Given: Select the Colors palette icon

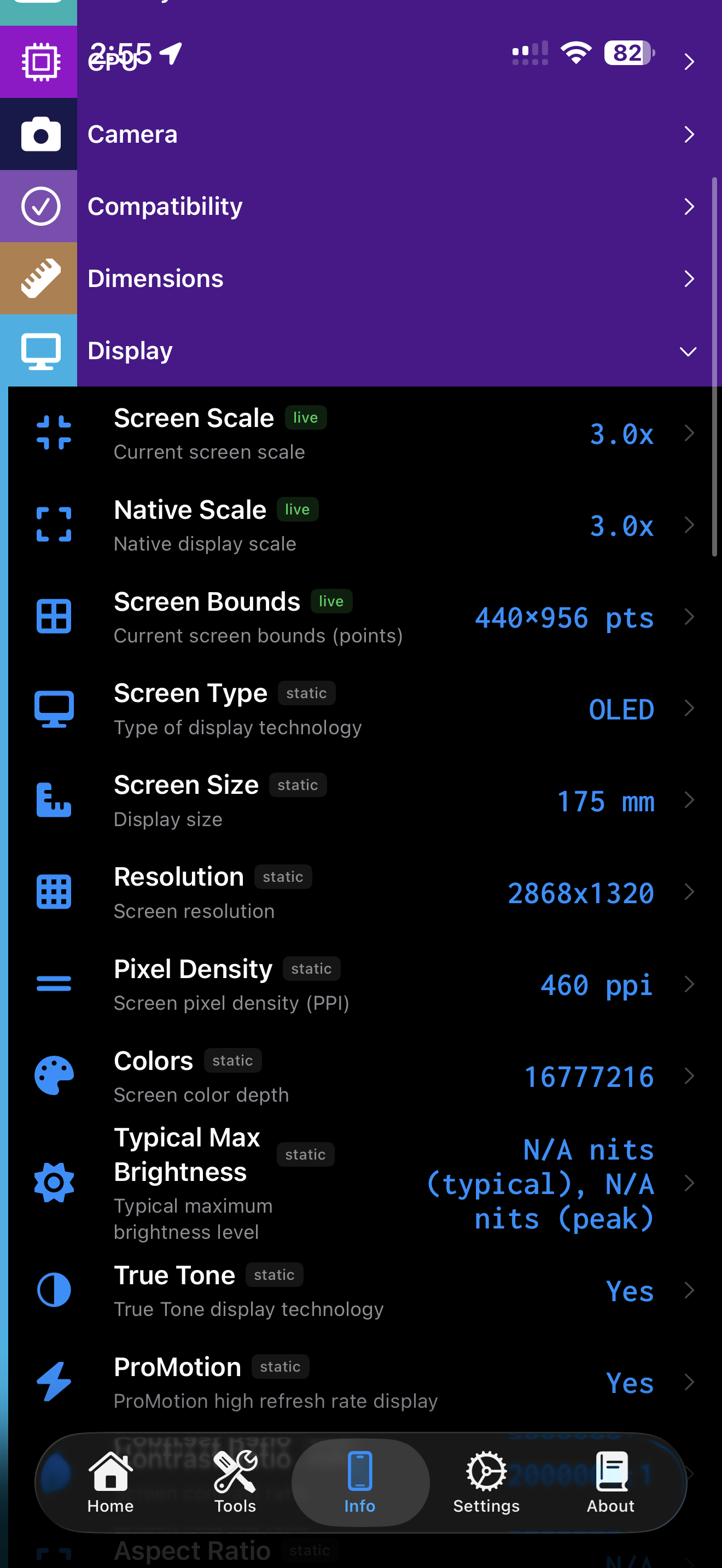Looking at the screenshot, I should point(54,1075).
